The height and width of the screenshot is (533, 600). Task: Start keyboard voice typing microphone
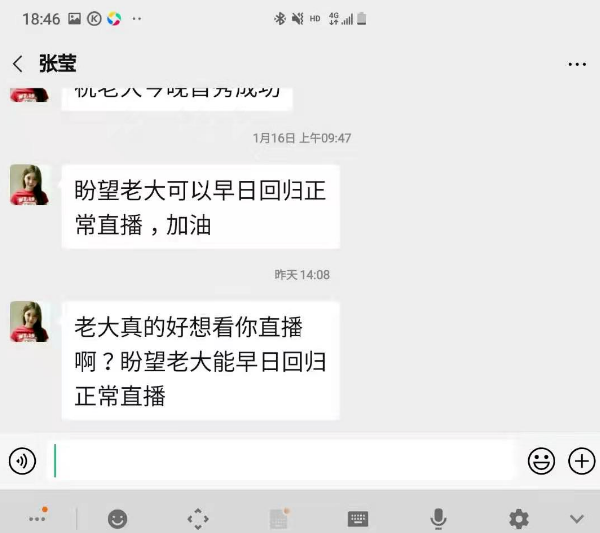pyautogui.click(x=438, y=518)
